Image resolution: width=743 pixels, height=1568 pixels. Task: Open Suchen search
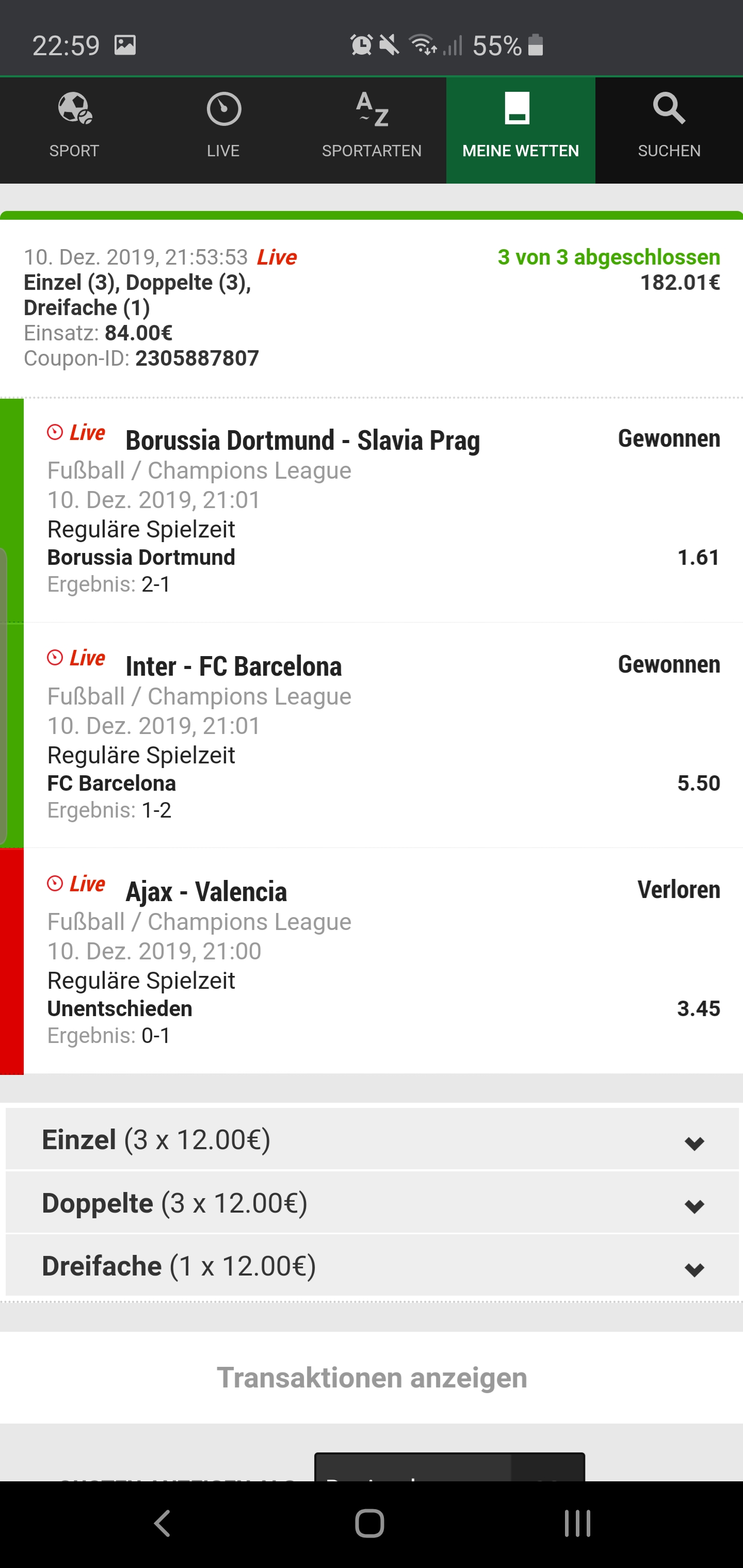[669, 129]
